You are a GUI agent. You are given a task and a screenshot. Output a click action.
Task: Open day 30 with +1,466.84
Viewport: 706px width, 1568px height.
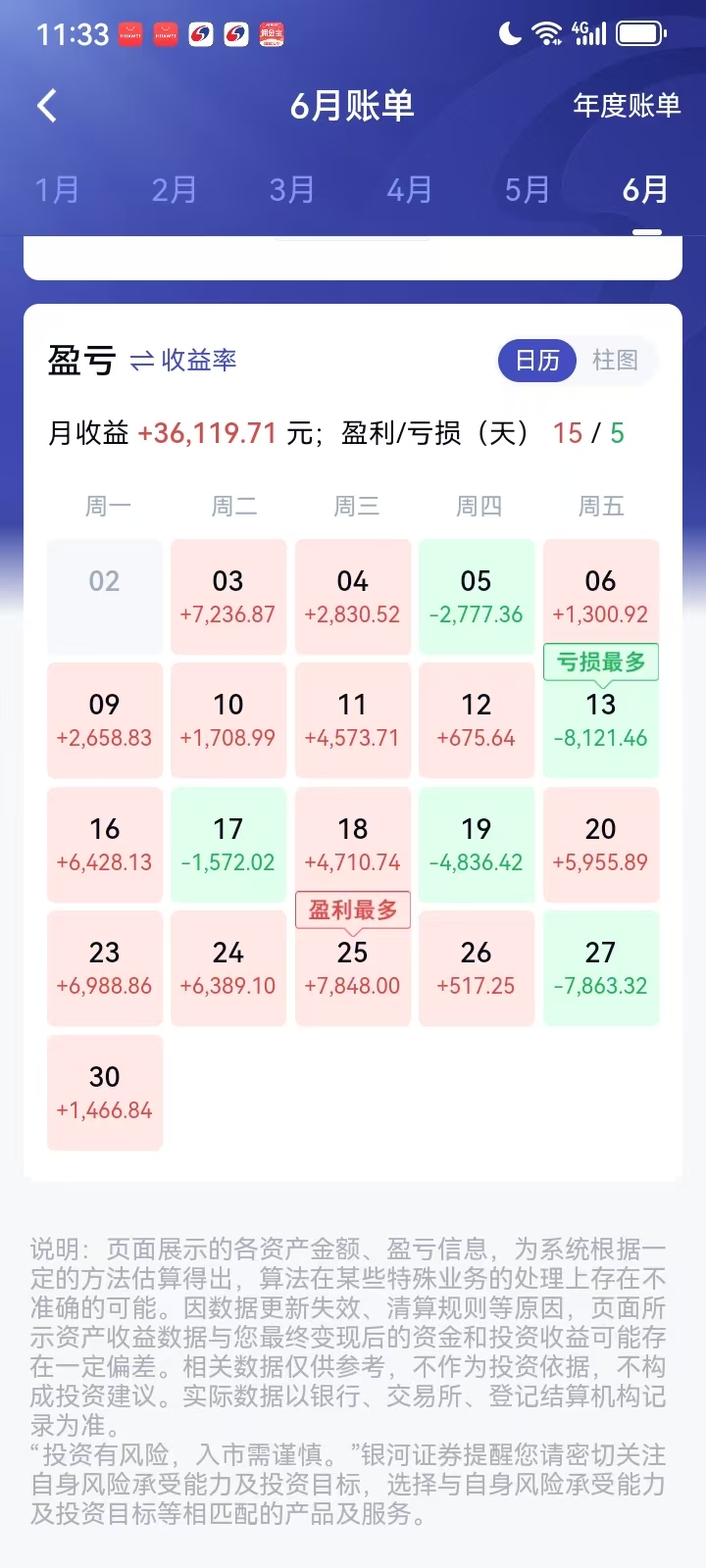pyautogui.click(x=105, y=1093)
